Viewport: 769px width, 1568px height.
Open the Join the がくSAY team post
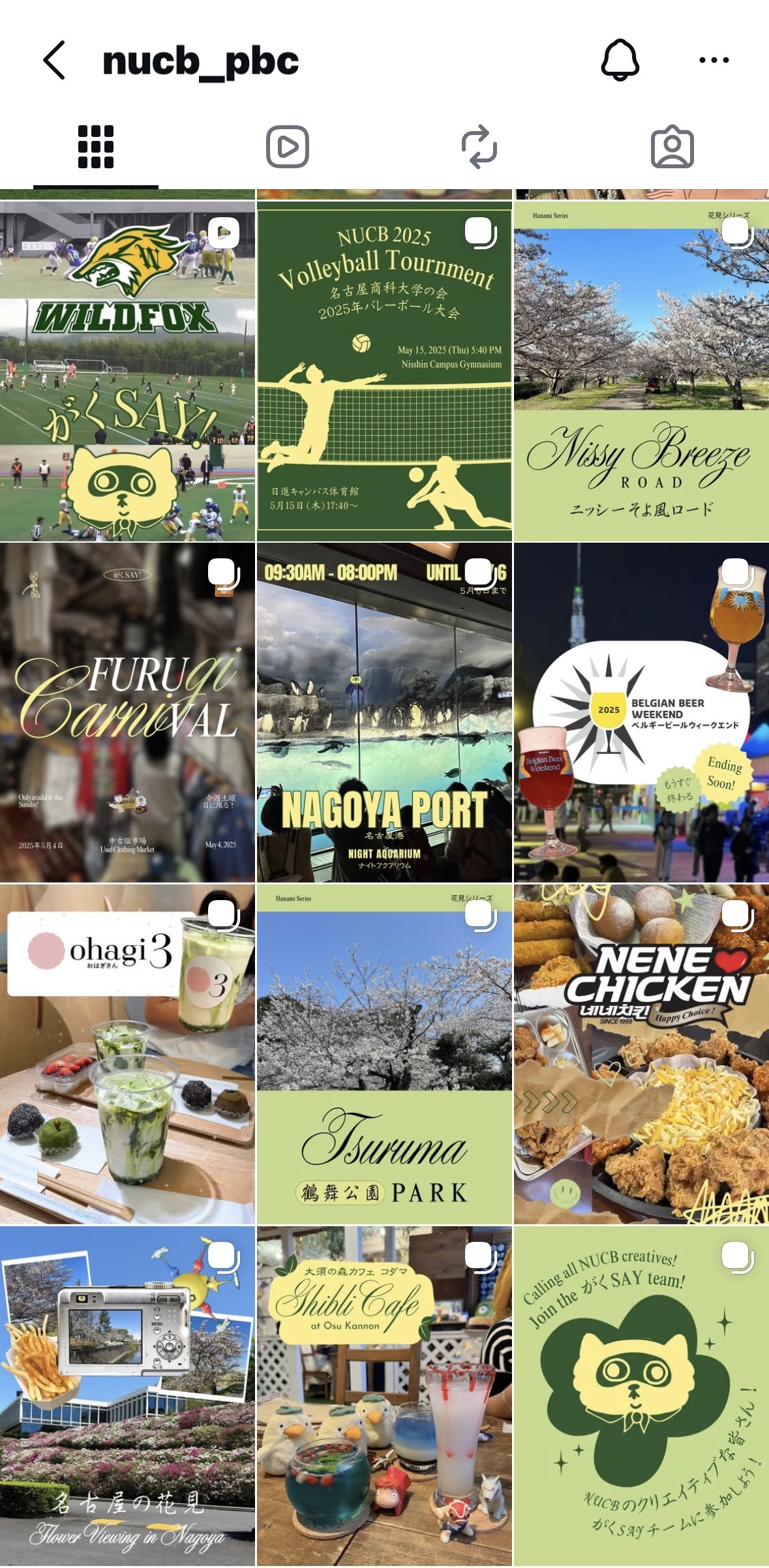coord(641,1396)
